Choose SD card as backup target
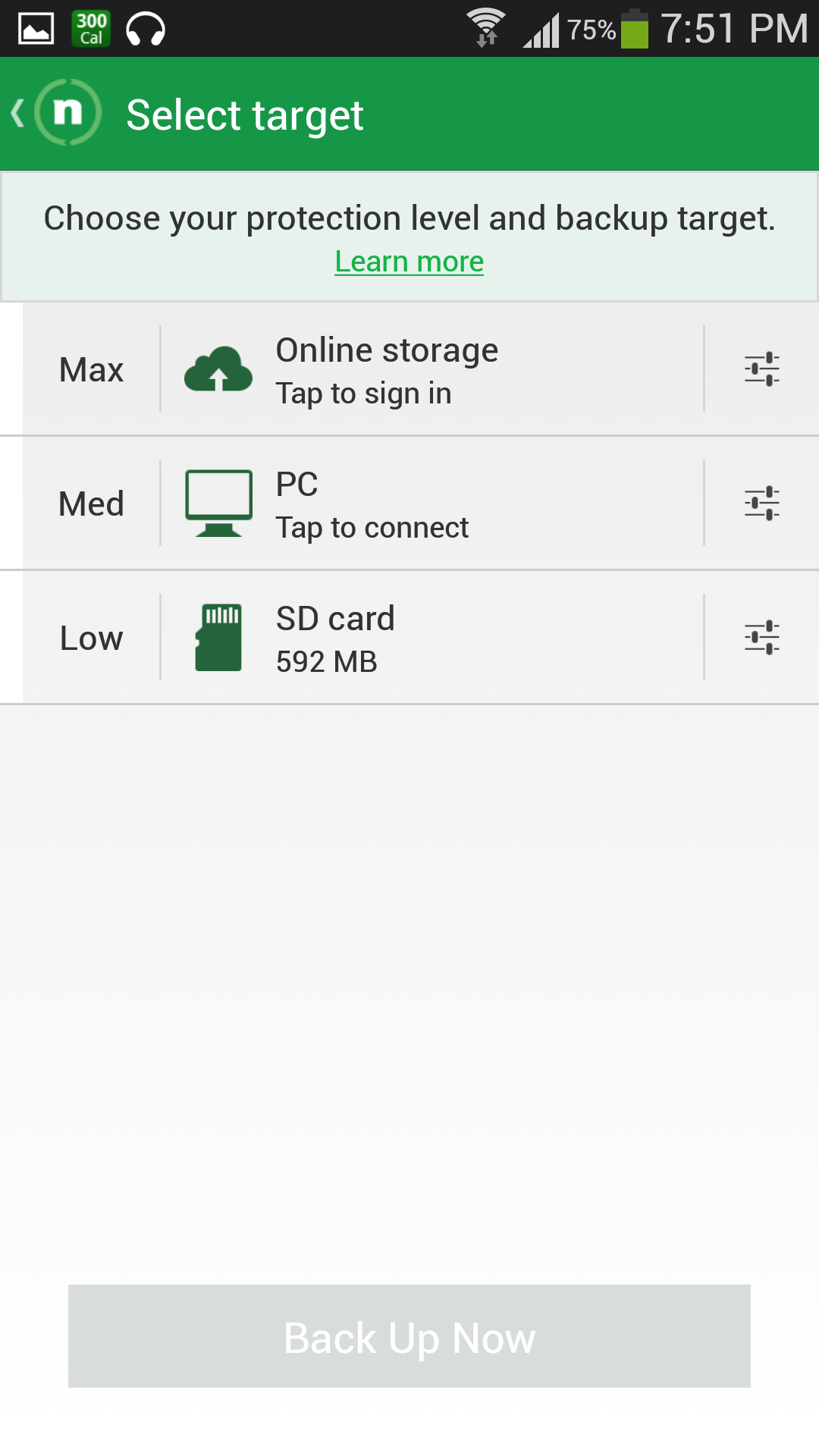819x1456 pixels. click(x=335, y=638)
